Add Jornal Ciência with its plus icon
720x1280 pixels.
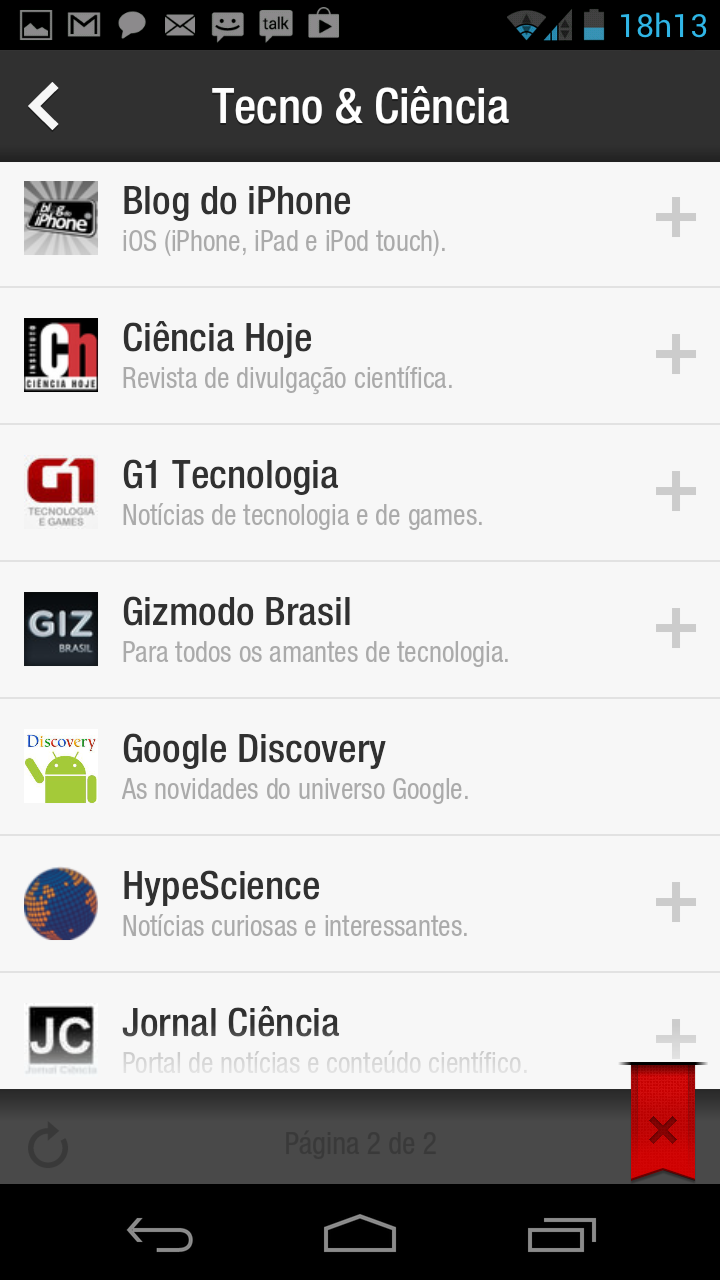675,1038
